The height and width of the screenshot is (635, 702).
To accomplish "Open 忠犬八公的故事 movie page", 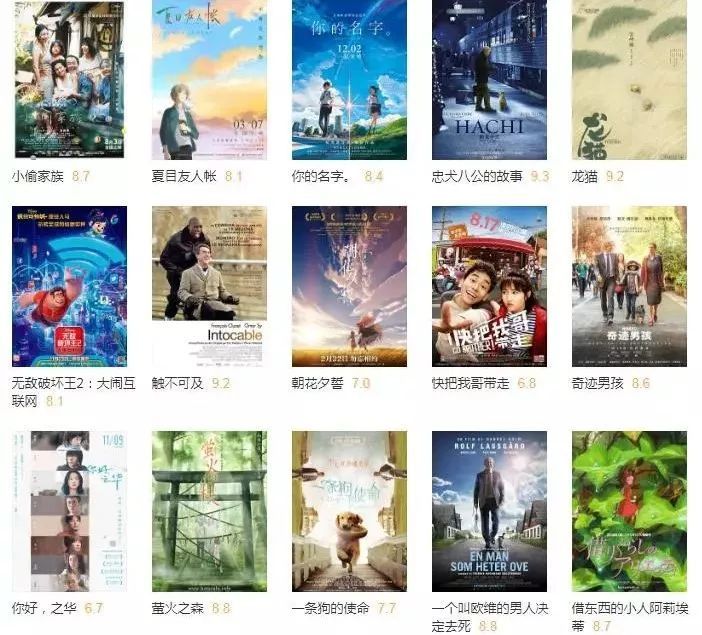I will pos(489,80).
